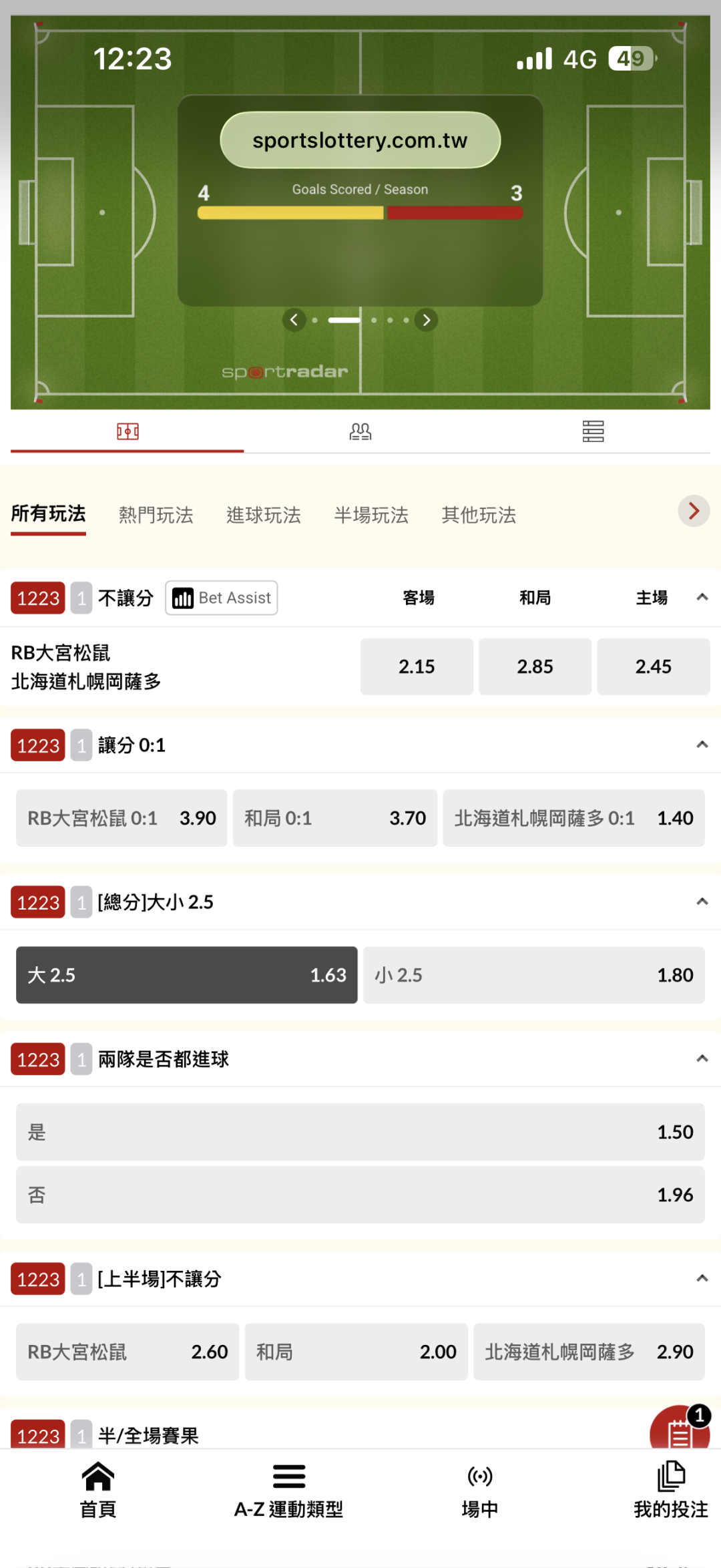Open 我的投注 tab
Screen dimensions: 721x1568
click(671, 1491)
